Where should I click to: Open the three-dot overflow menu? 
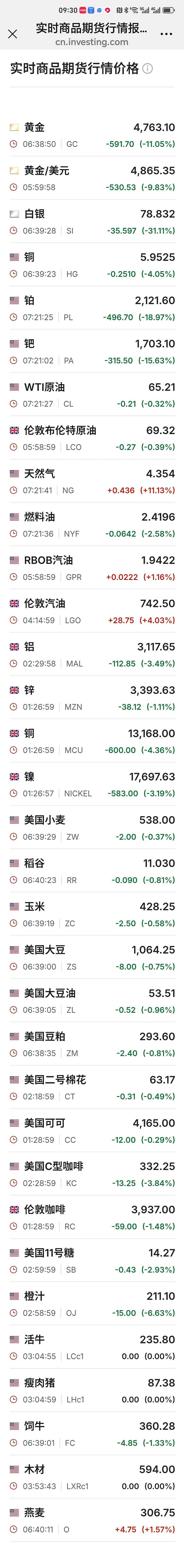point(166,34)
